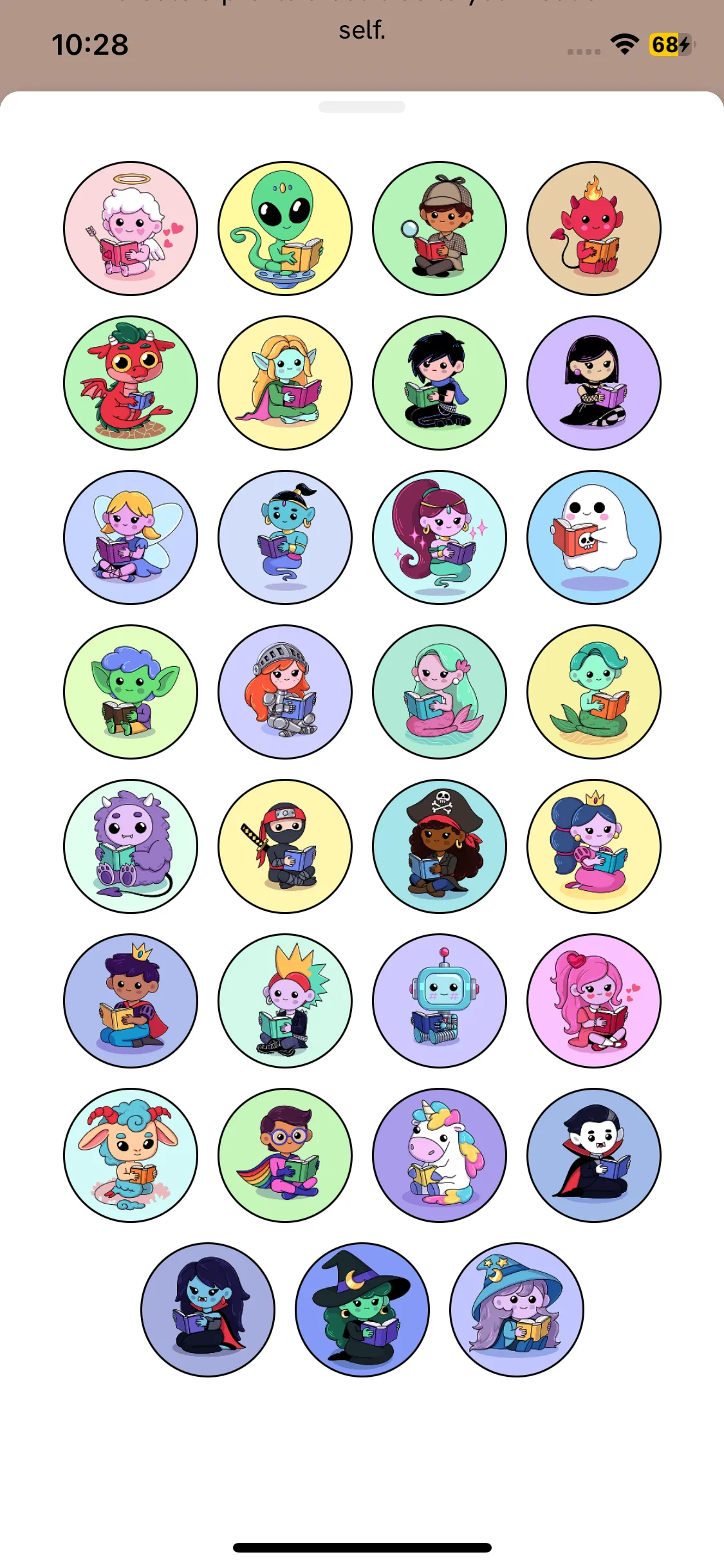Choose the rainbow unicorn avatar

pos(440,1155)
